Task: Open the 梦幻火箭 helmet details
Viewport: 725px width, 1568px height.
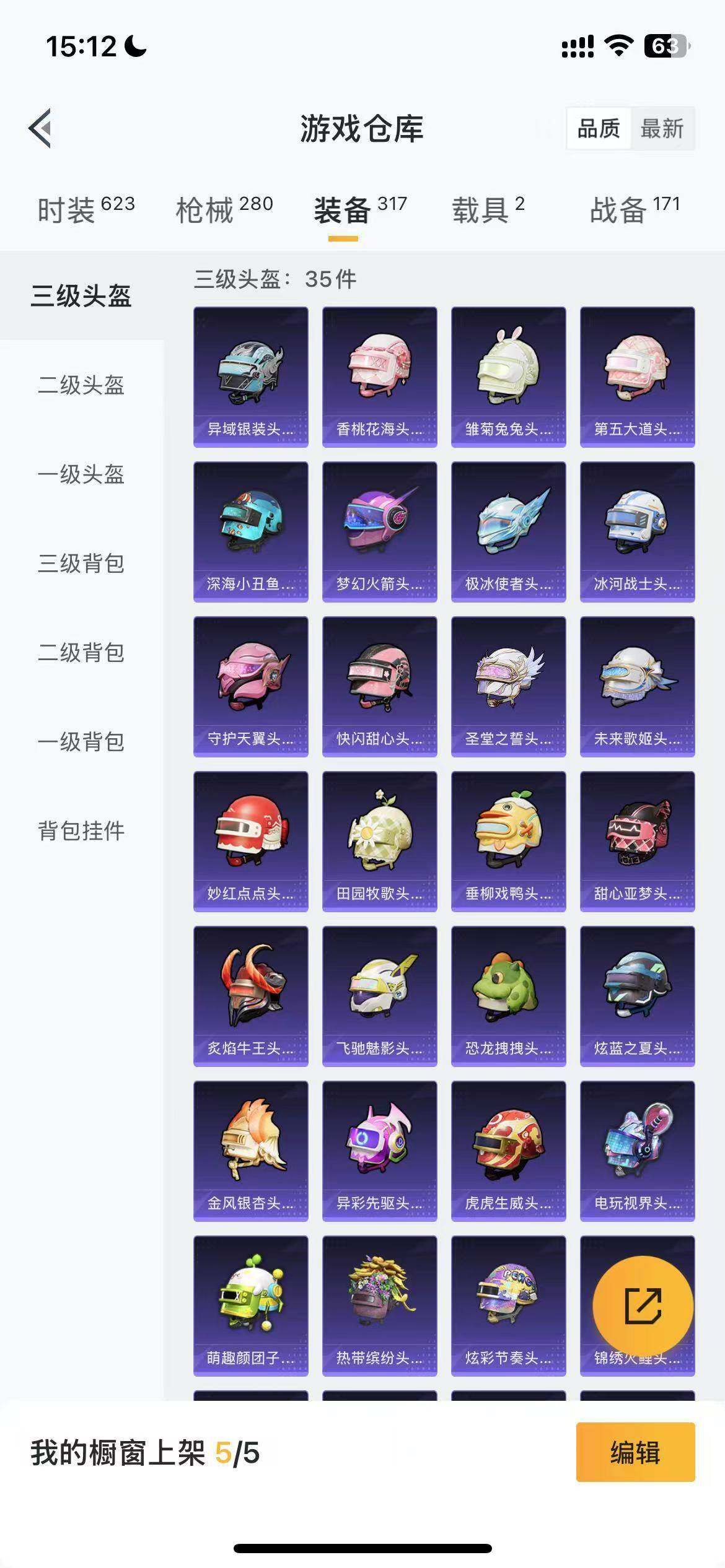Action: pos(379,529)
